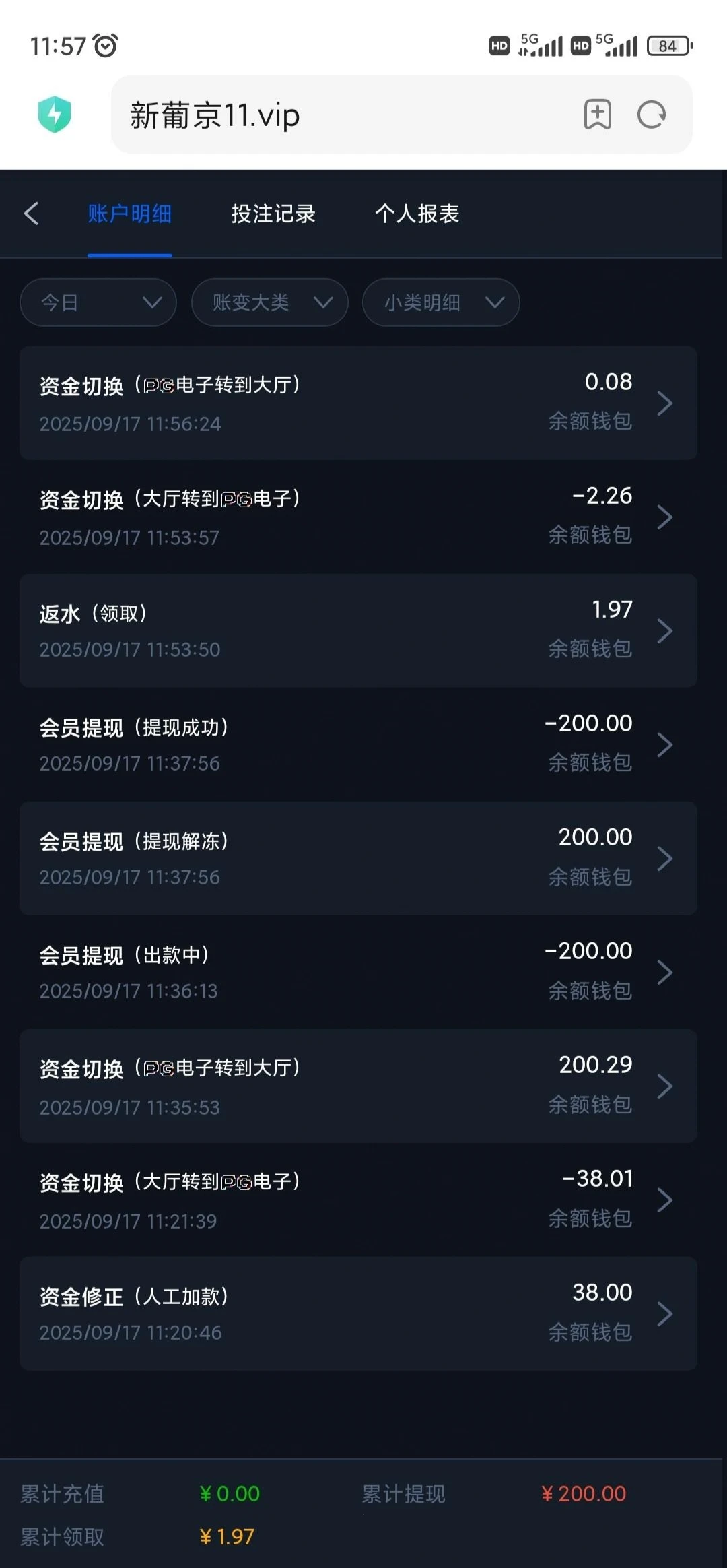The width and height of the screenshot is (727, 1568).
Task: Show details for 会员提现 (出款中)
Action: [x=358, y=972]
